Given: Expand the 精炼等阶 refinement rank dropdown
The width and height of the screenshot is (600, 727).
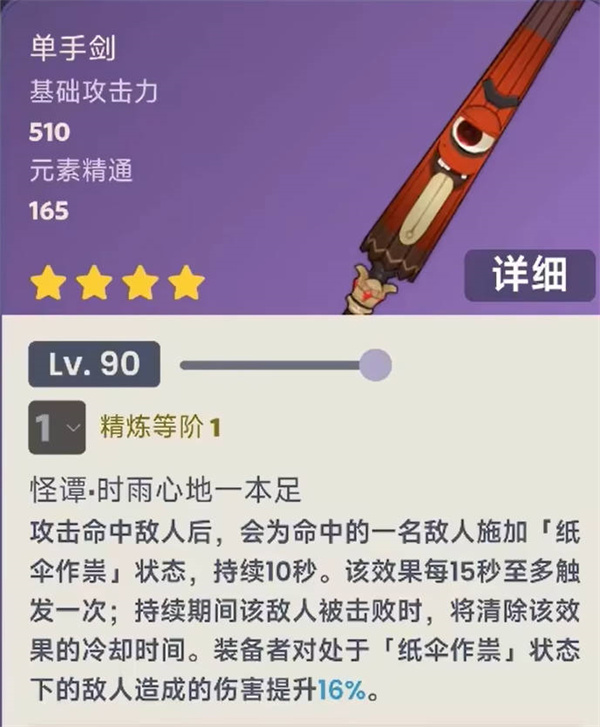Looking at the screenshot, I should click(56, 428).
